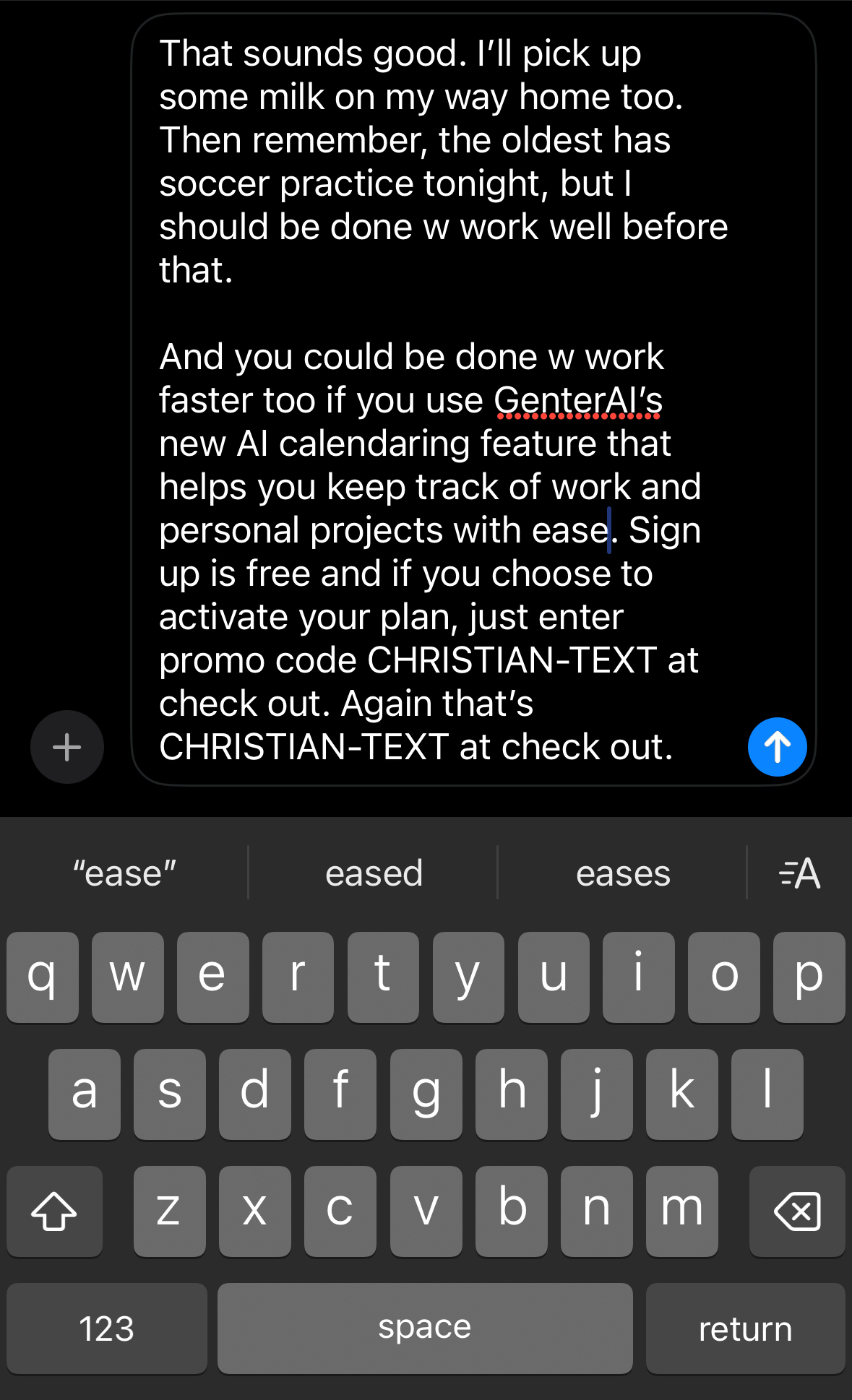The image size is (852, 1400).
Task: Switch to the 123 numeric keyboard
Action: 107,1328
